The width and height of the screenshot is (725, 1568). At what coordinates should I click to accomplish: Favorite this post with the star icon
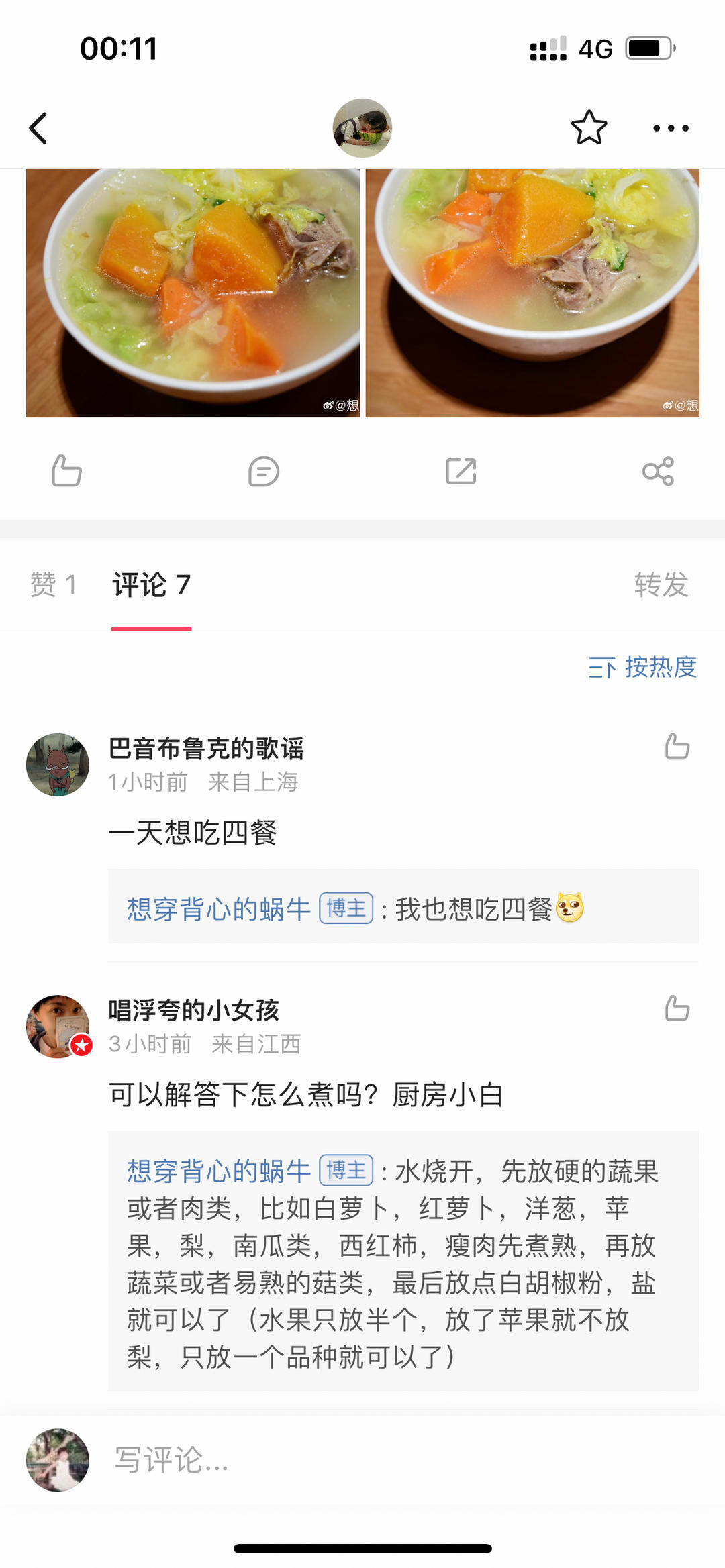click(x=589, y=128)
